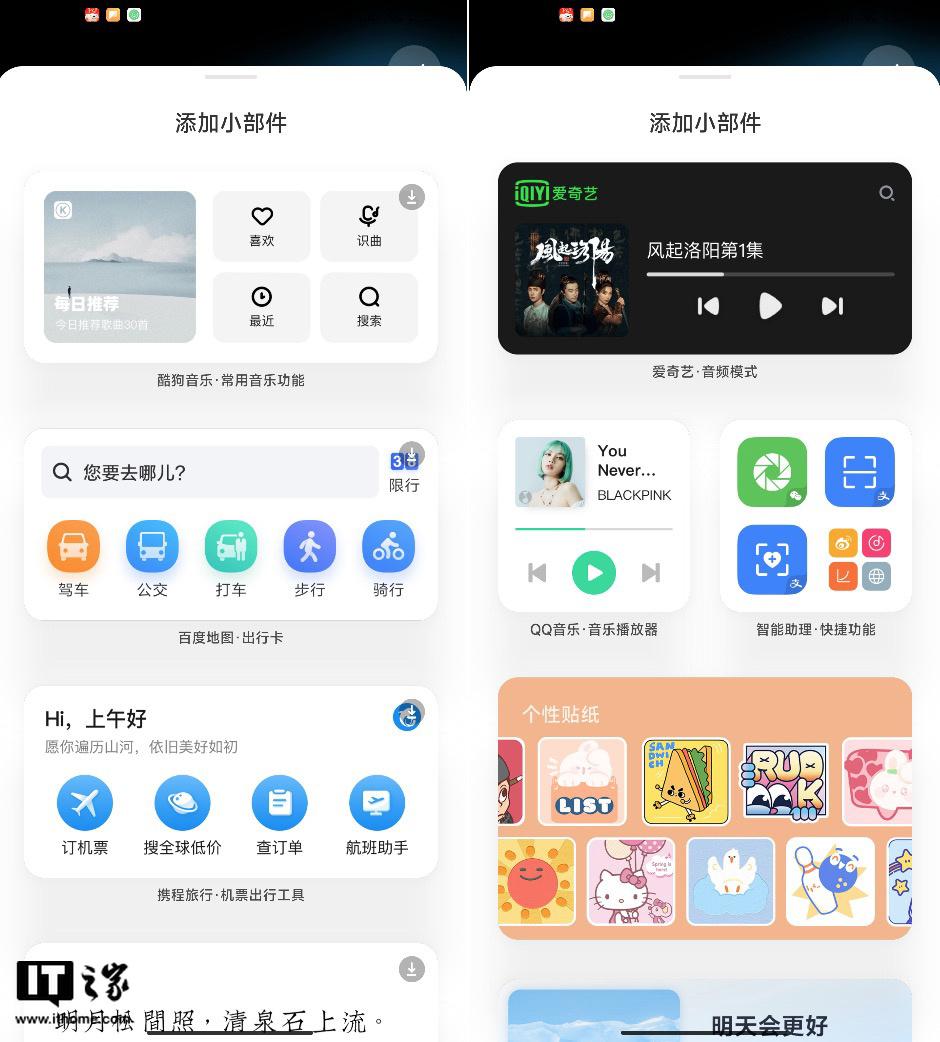This screenshot has width=940, height=1042.
Task: Tap the 骑行 cycling icon
Action: tap(388, 546)
